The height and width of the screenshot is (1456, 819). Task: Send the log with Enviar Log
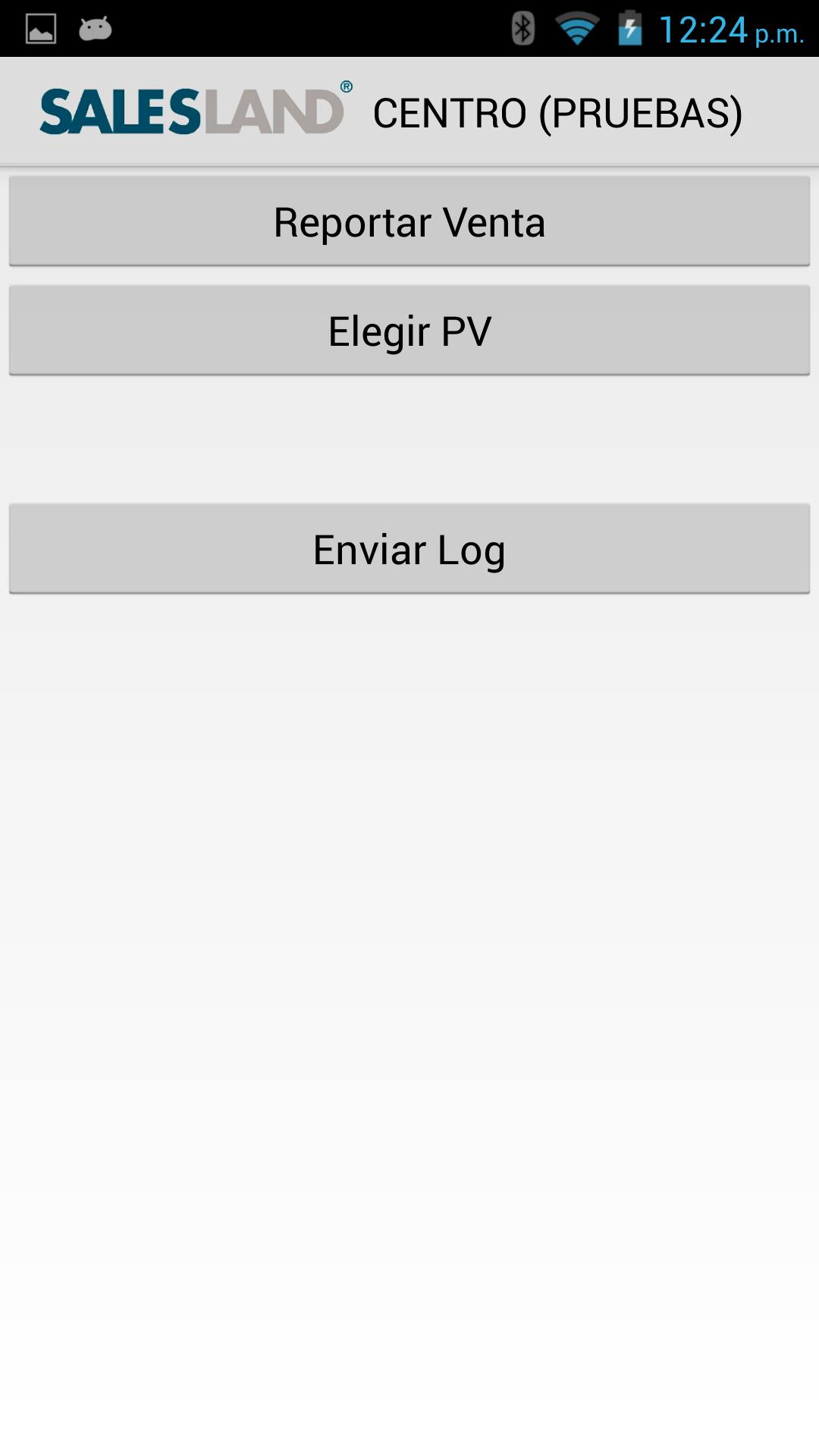coord(409,549)
